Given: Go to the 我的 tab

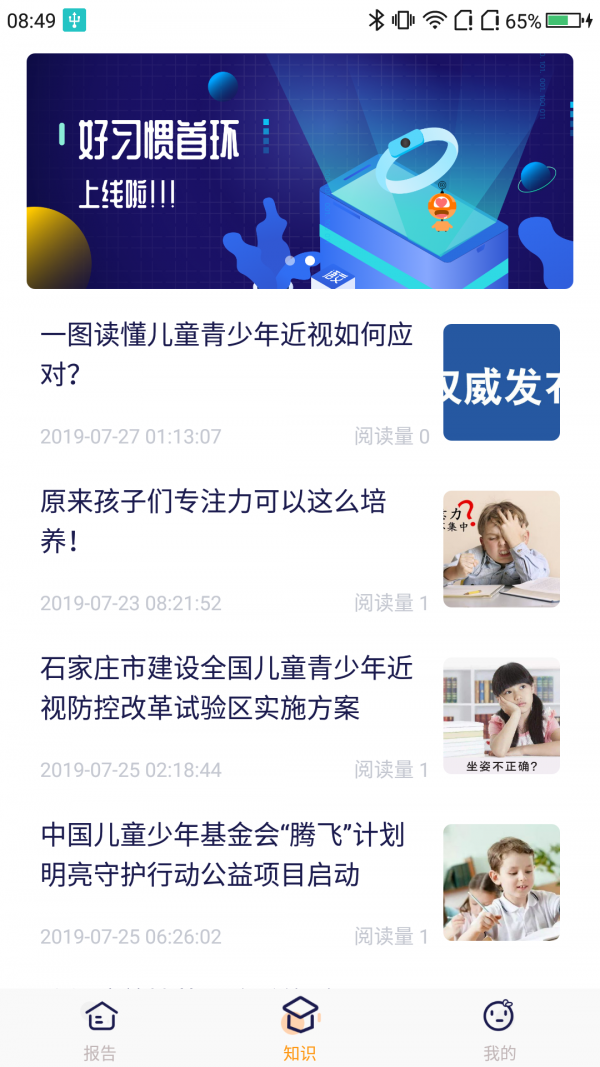Looking at the screenshot, I should coord(499,1028).
